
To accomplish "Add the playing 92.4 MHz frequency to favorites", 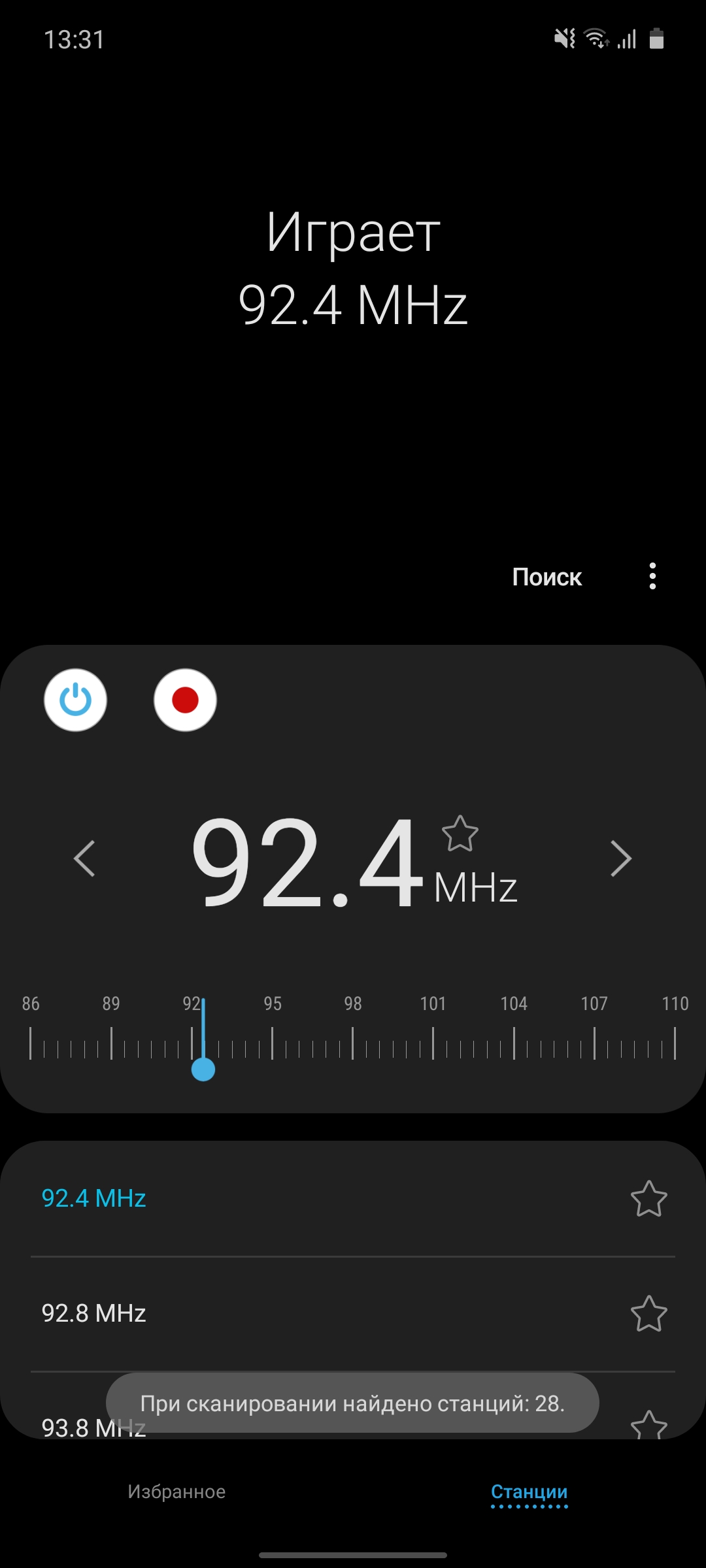I will point(460,834).
